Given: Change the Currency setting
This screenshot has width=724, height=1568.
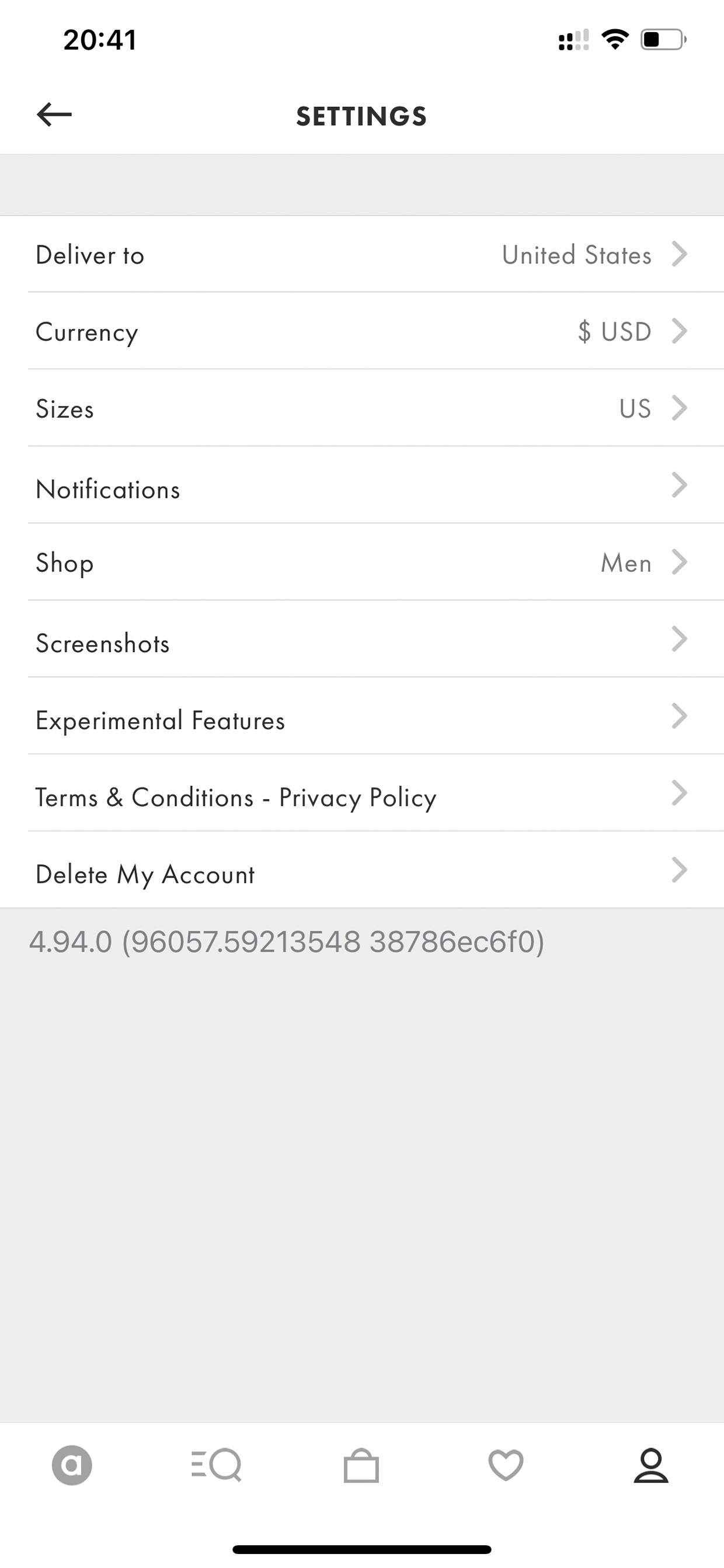Looking at the screenshot, I should point(362,331).
